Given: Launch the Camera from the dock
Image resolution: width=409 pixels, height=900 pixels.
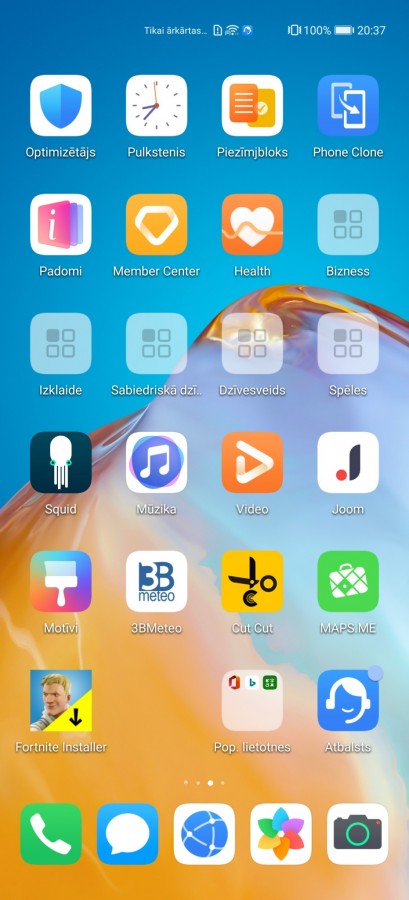Looking at the screenshot, I should 358,834.
